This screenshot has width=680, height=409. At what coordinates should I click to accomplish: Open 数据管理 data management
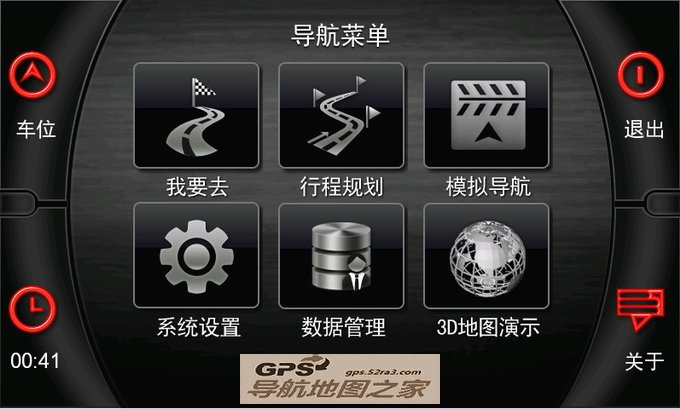(x=341, y=256)
